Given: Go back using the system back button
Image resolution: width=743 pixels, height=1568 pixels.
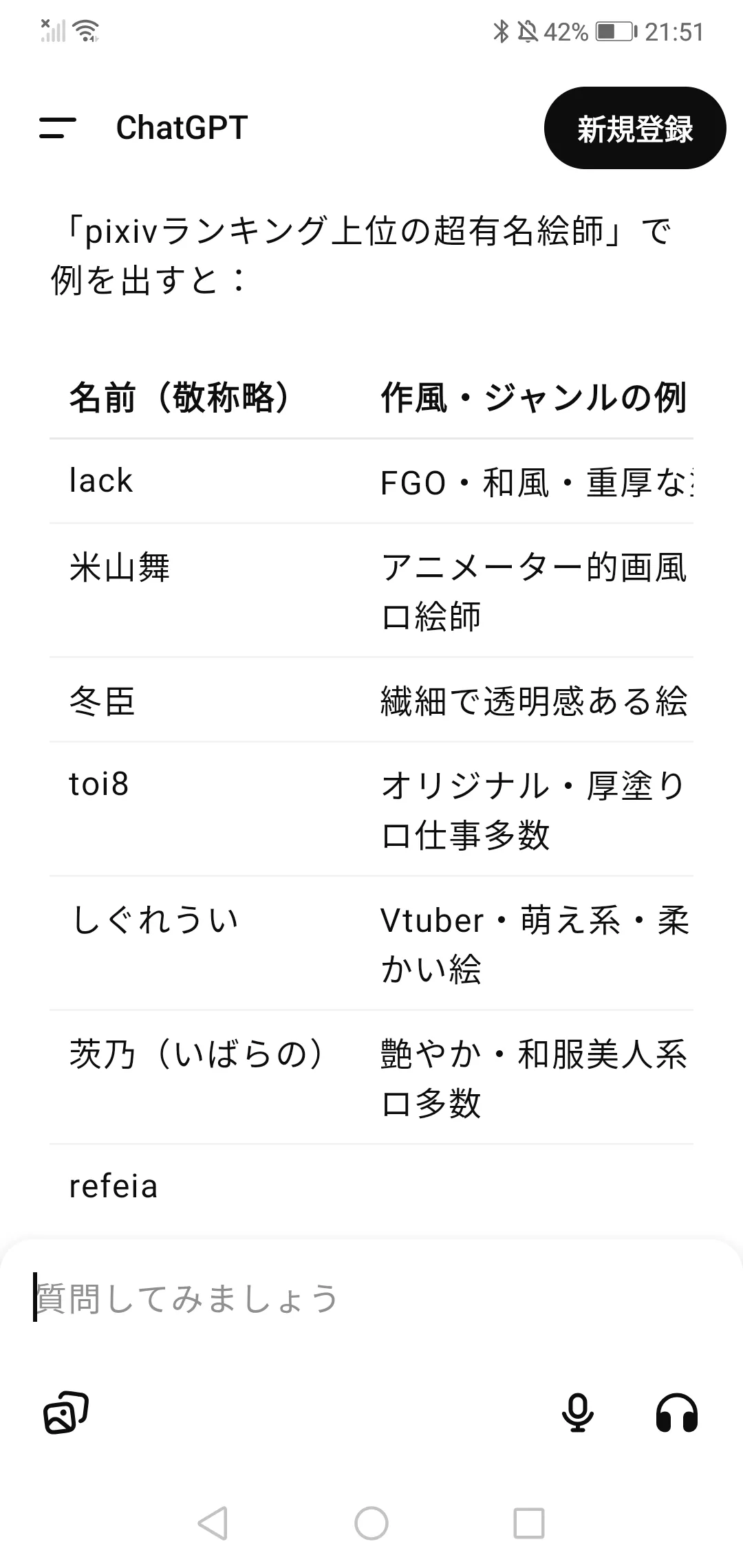Looking at the screenshot, I should [213, 1523].
